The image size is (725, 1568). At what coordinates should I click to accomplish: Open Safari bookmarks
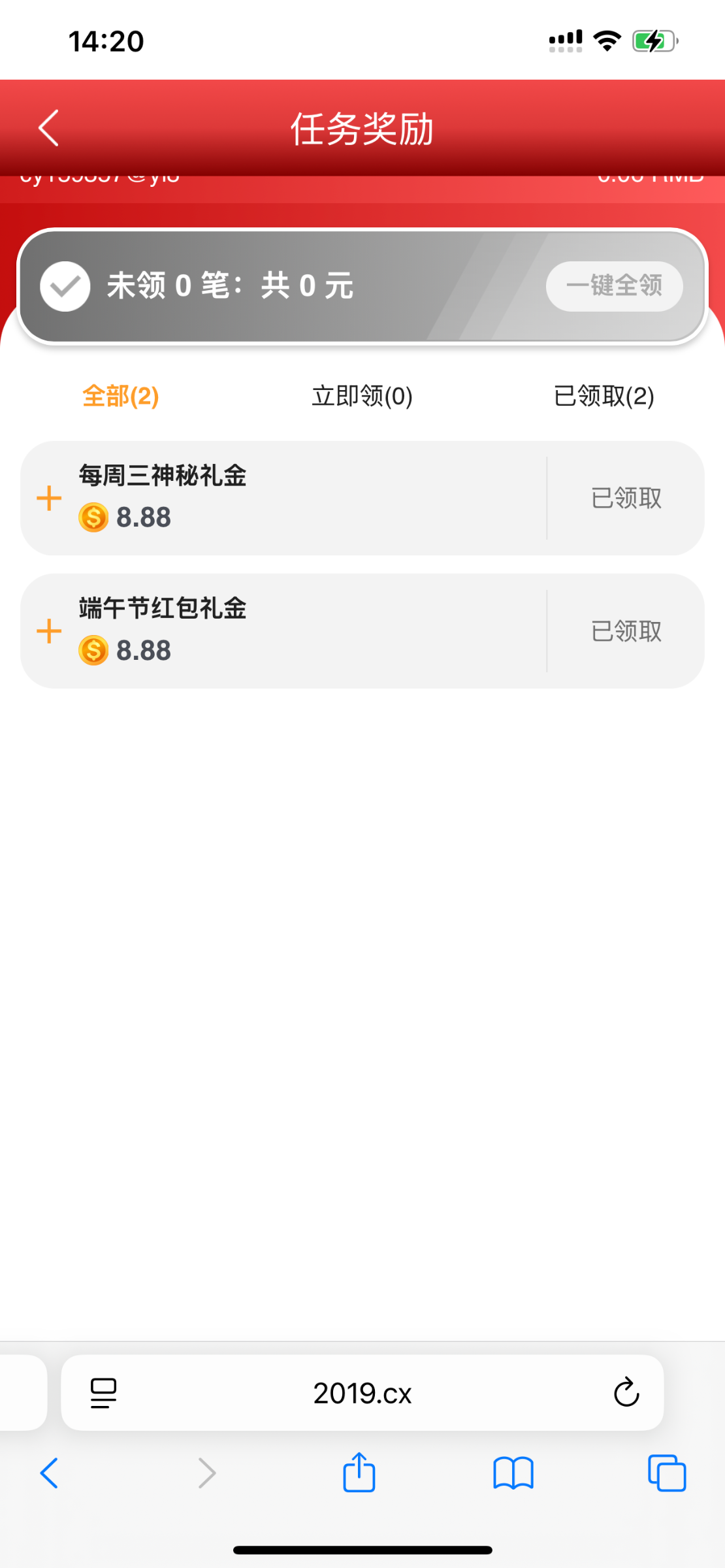(x=513, y=1474)
